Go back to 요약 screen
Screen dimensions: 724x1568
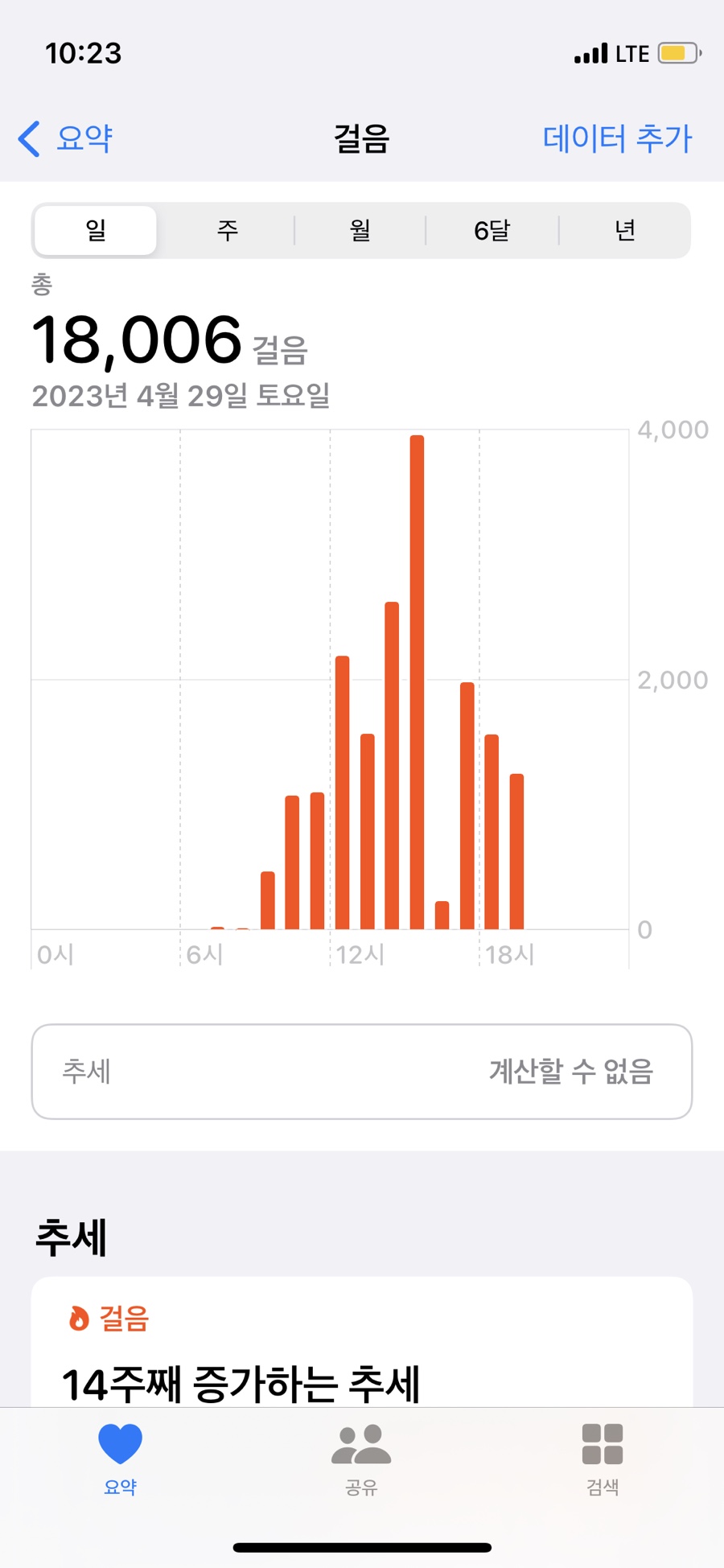point(66,138)
